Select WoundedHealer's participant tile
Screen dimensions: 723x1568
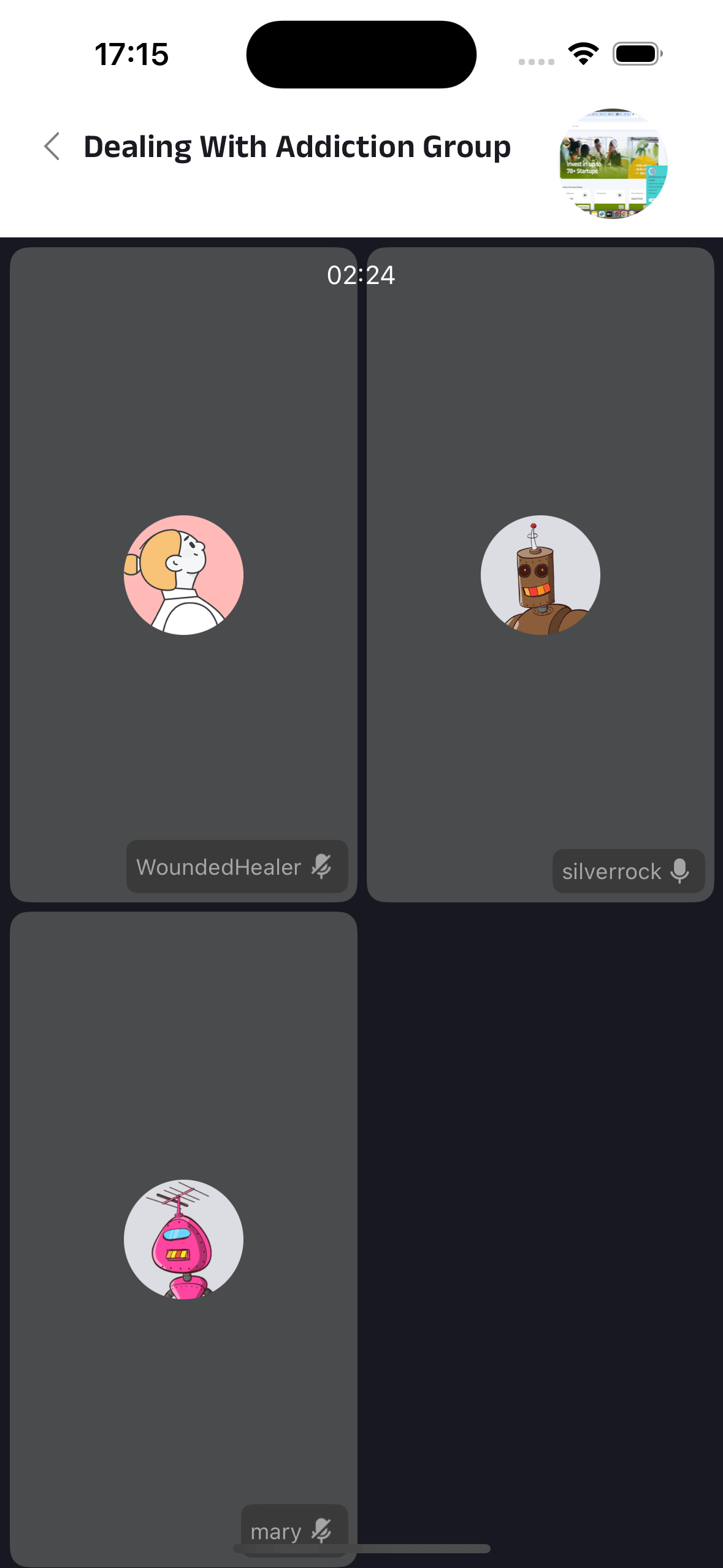coord(183,574)
